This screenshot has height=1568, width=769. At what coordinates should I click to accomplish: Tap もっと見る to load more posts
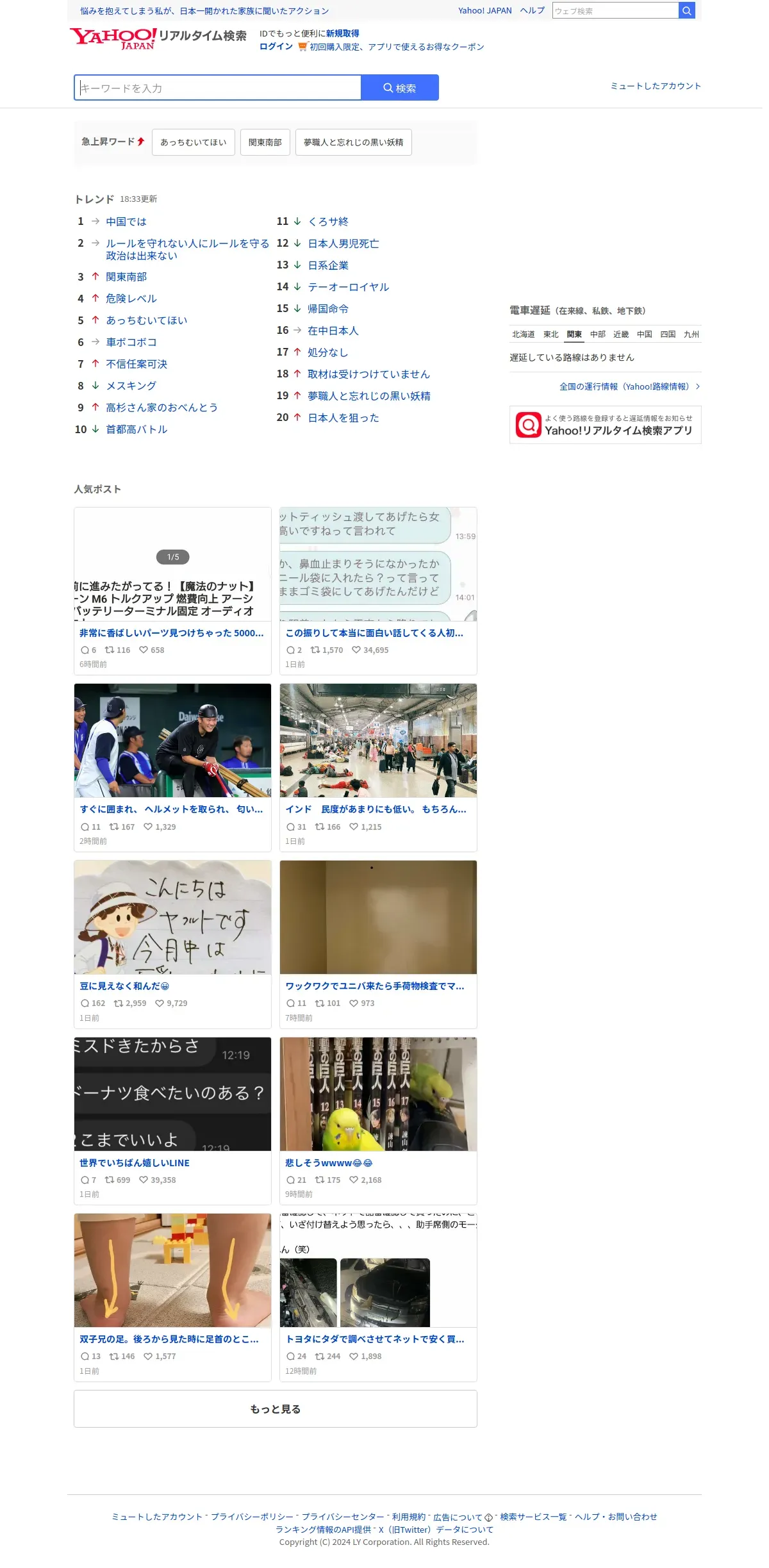pos(276,1409)
